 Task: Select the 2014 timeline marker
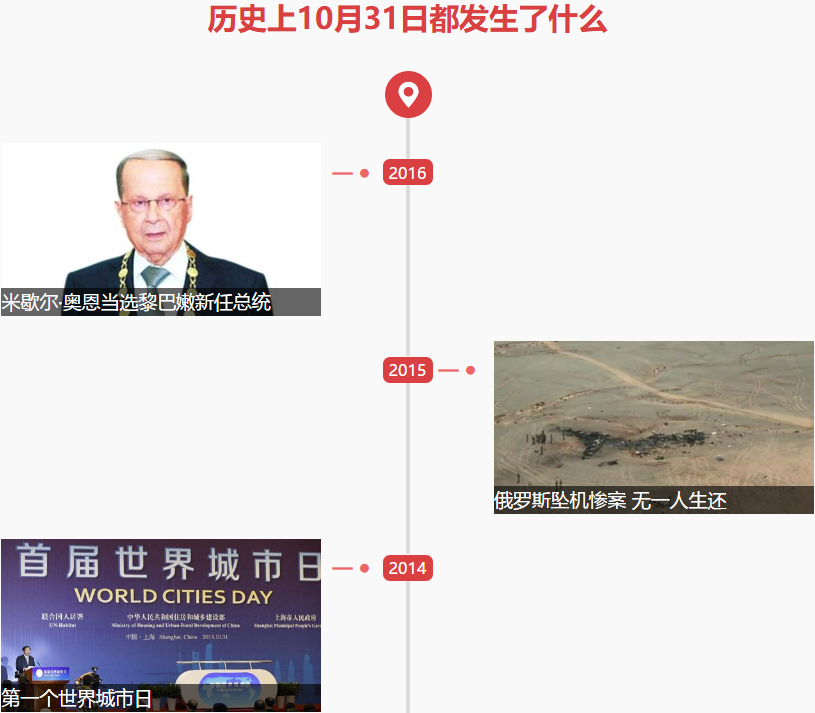click(x=407, y=568)
